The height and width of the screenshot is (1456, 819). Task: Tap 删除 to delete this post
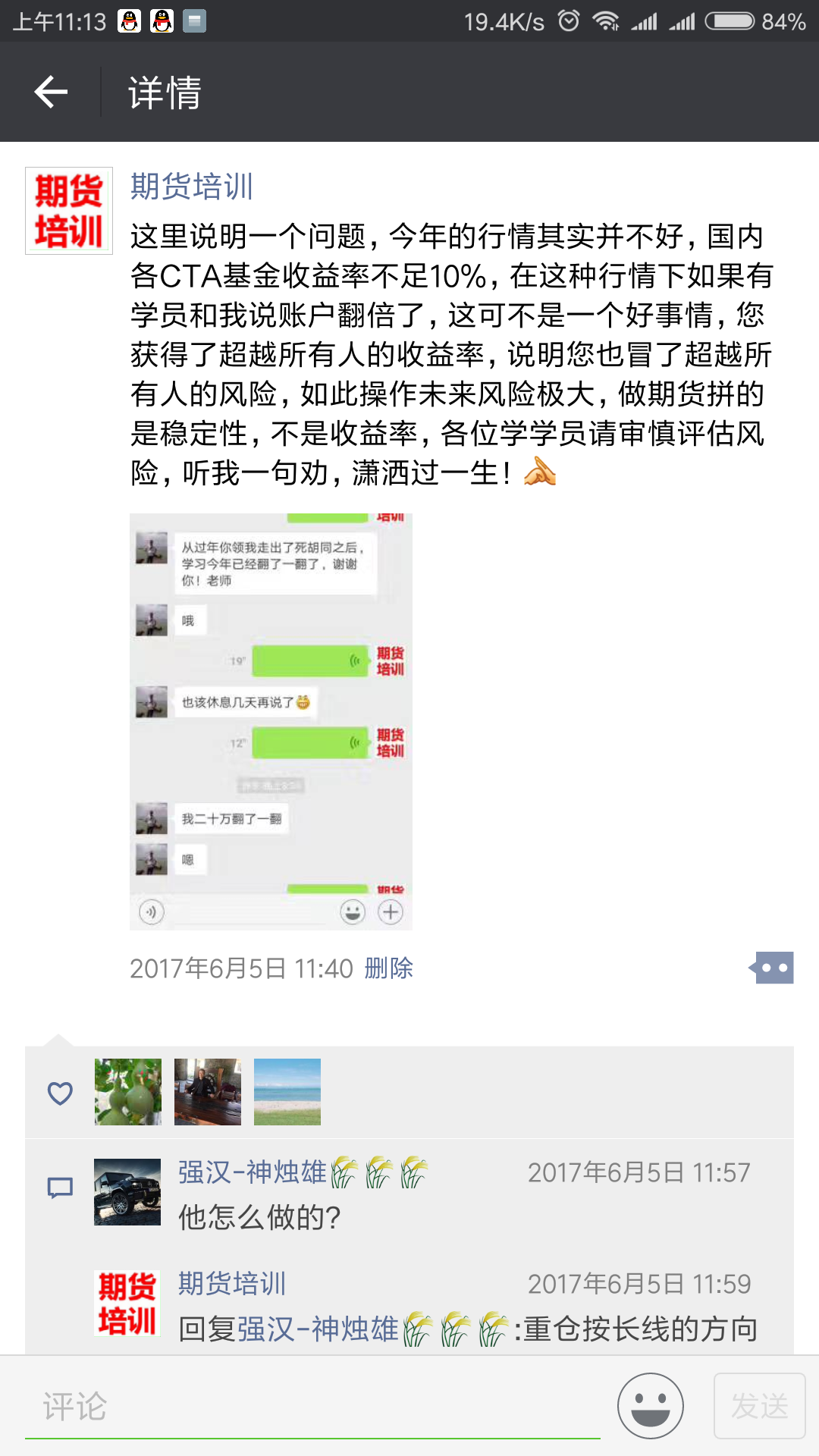[x=389, y=968]
